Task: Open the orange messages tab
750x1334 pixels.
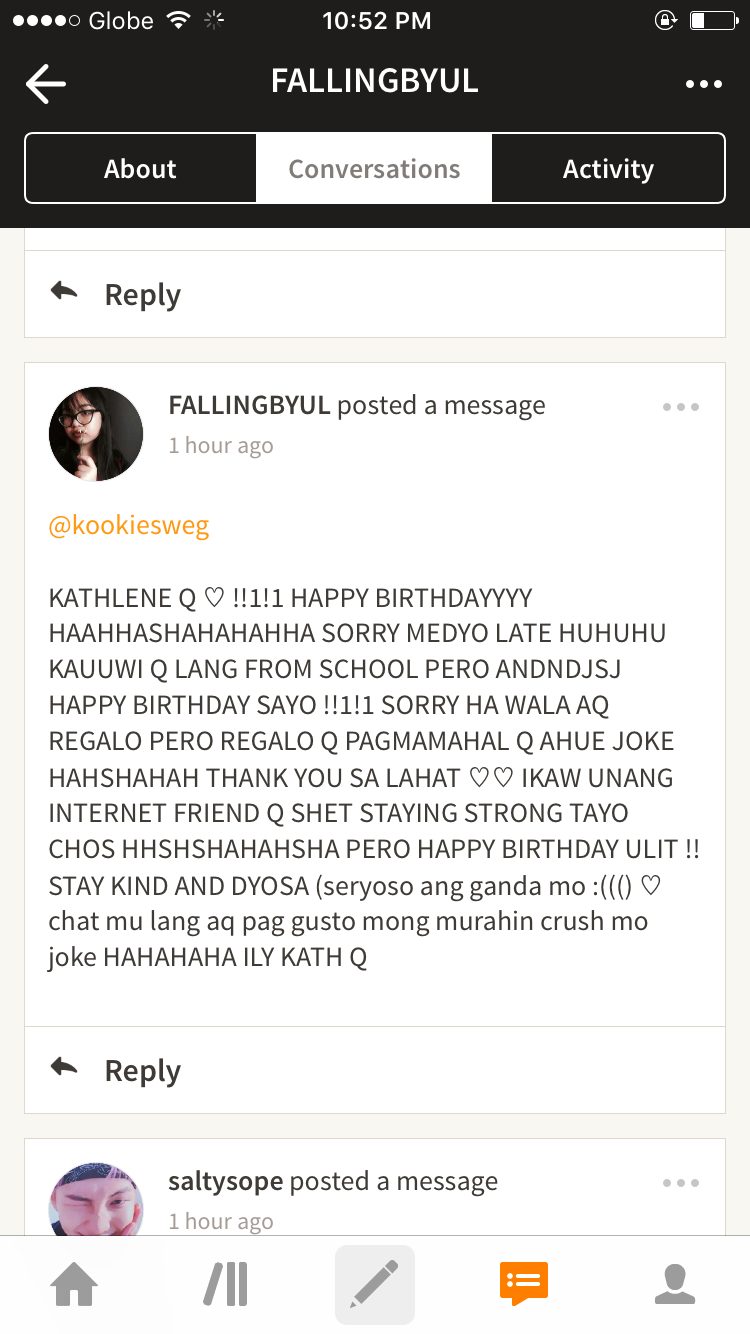Action: (524, 1285)
